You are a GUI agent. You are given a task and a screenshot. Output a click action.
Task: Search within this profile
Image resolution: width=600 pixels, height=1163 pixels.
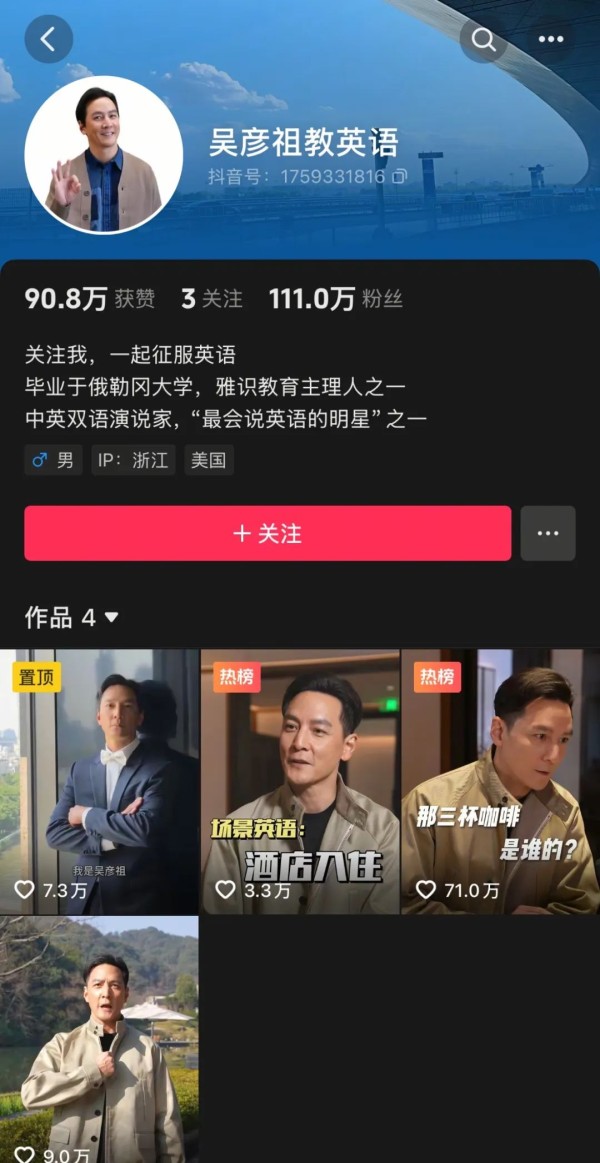click(x=484, y=39)
